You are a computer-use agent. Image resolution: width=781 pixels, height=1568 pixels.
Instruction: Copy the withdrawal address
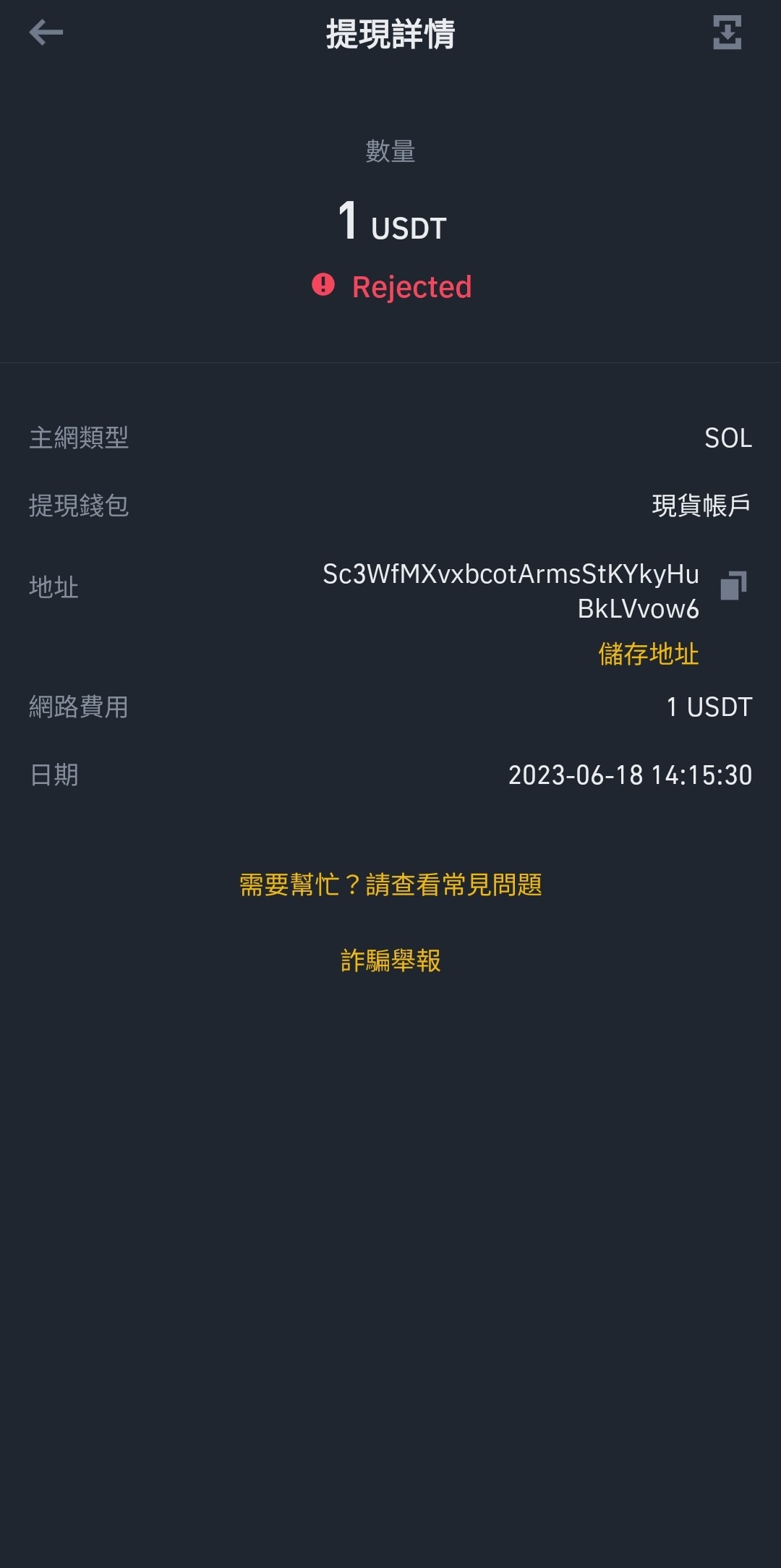[733, 585]
